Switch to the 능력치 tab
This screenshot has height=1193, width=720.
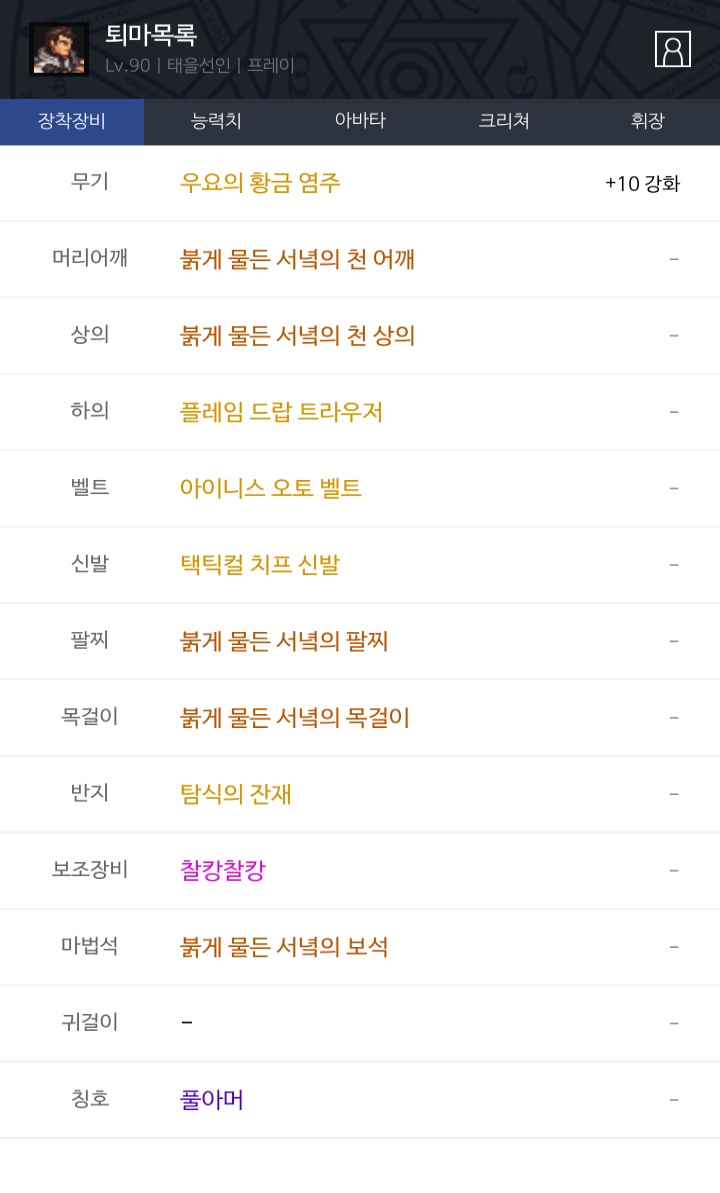point(216,121)
